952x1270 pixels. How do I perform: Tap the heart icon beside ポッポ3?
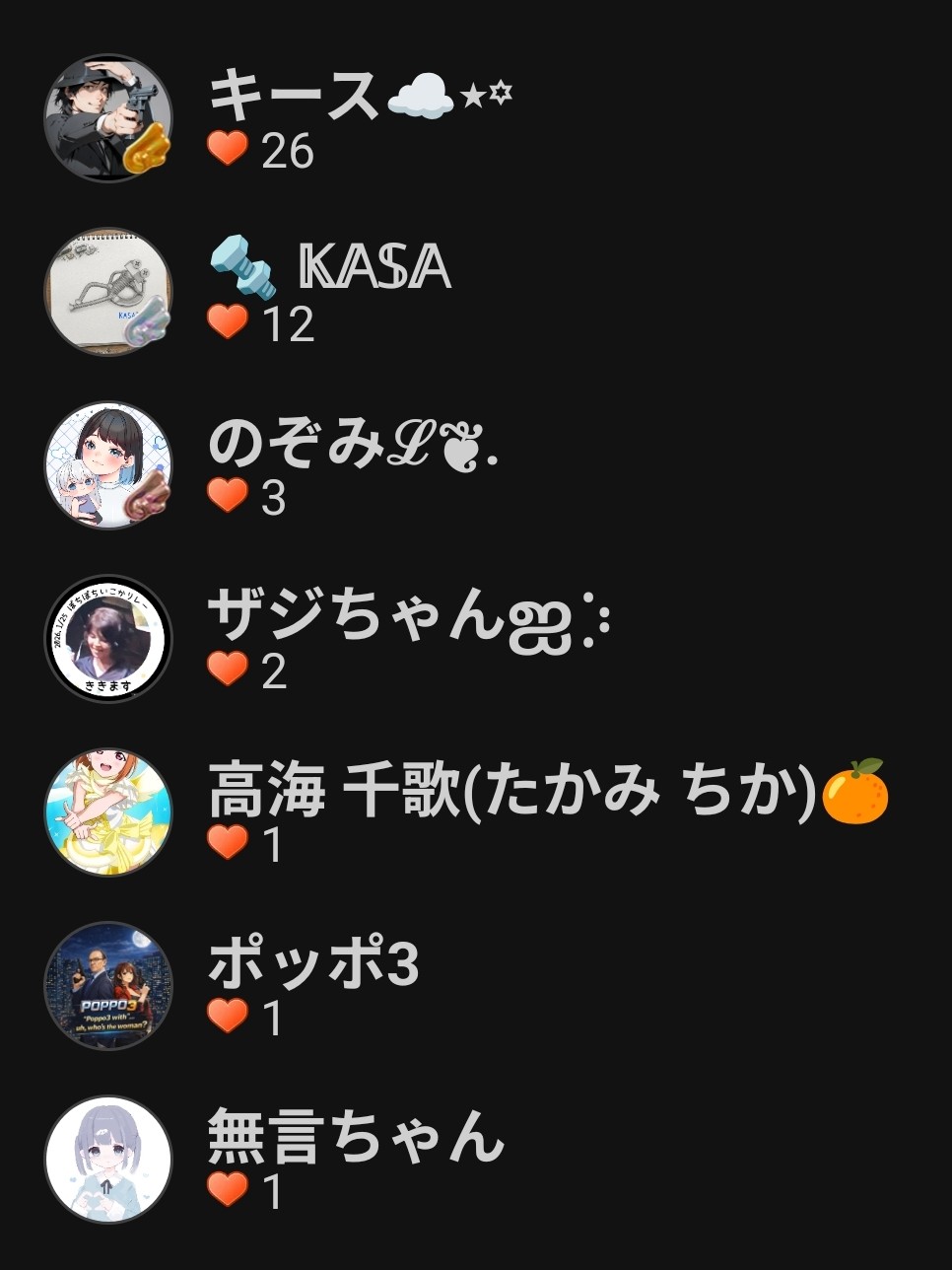tap(228, 1017)
